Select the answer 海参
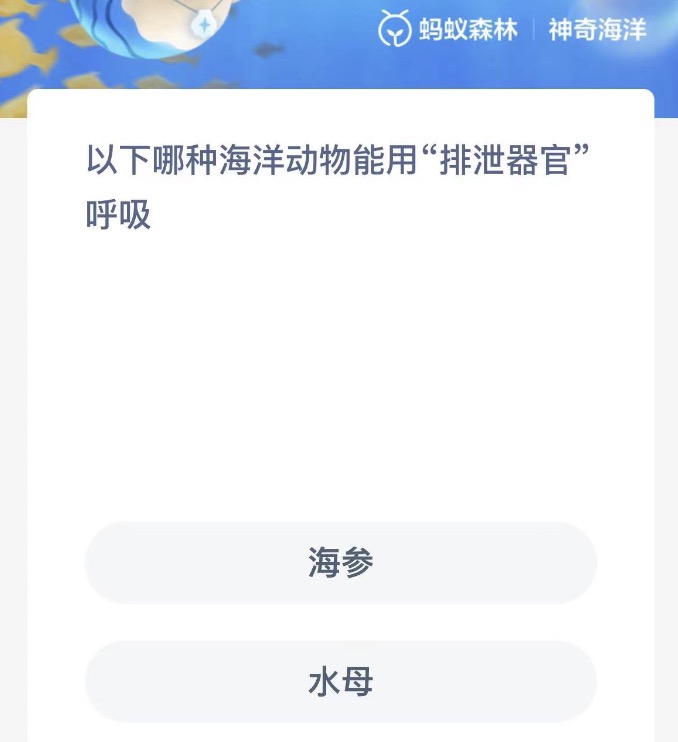Image resolution: width=678 pixels, height=742 pixels. coord(340,563)
